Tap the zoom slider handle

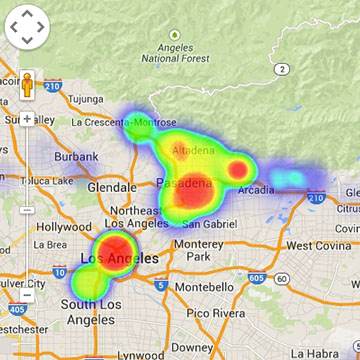click(27, 210)
